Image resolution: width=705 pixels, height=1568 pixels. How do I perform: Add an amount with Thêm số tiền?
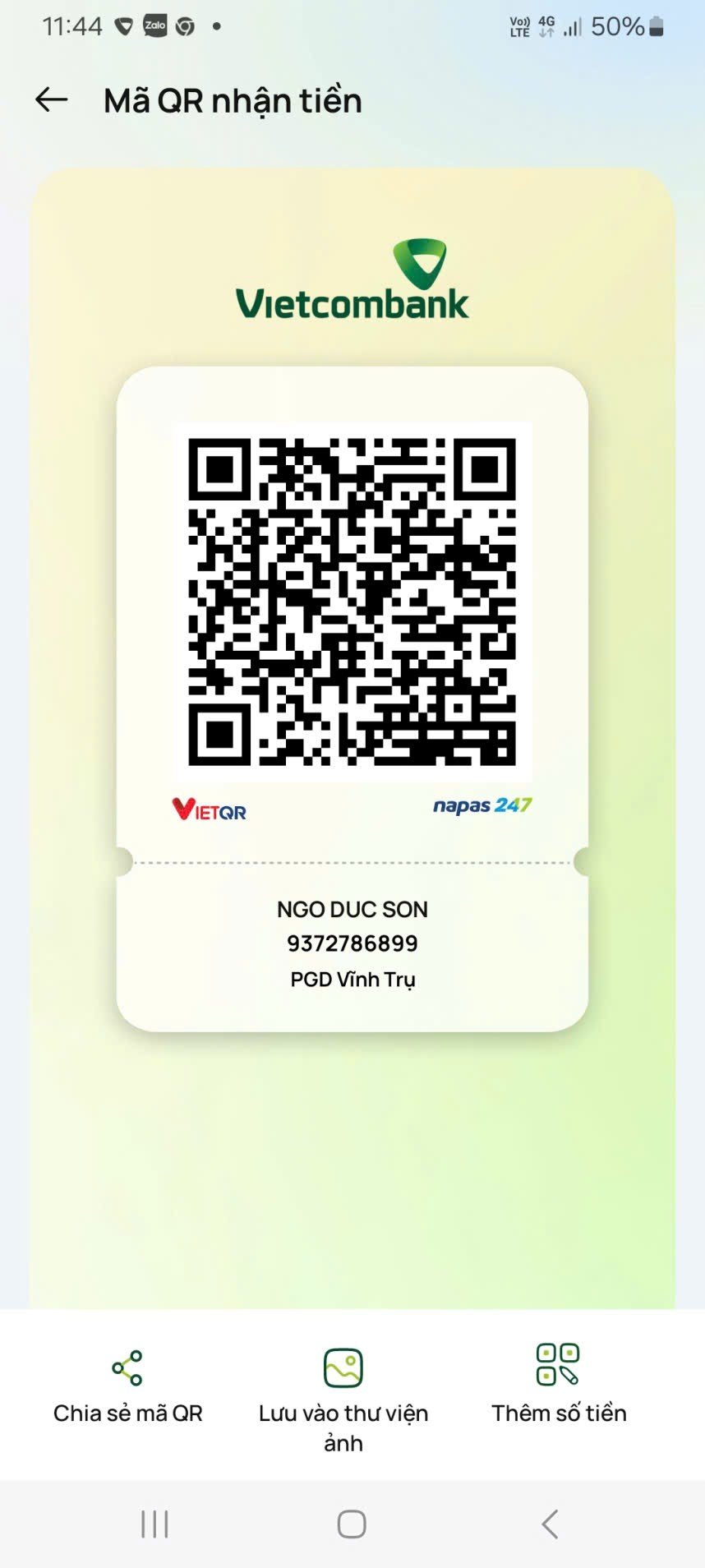(559, 1387)
